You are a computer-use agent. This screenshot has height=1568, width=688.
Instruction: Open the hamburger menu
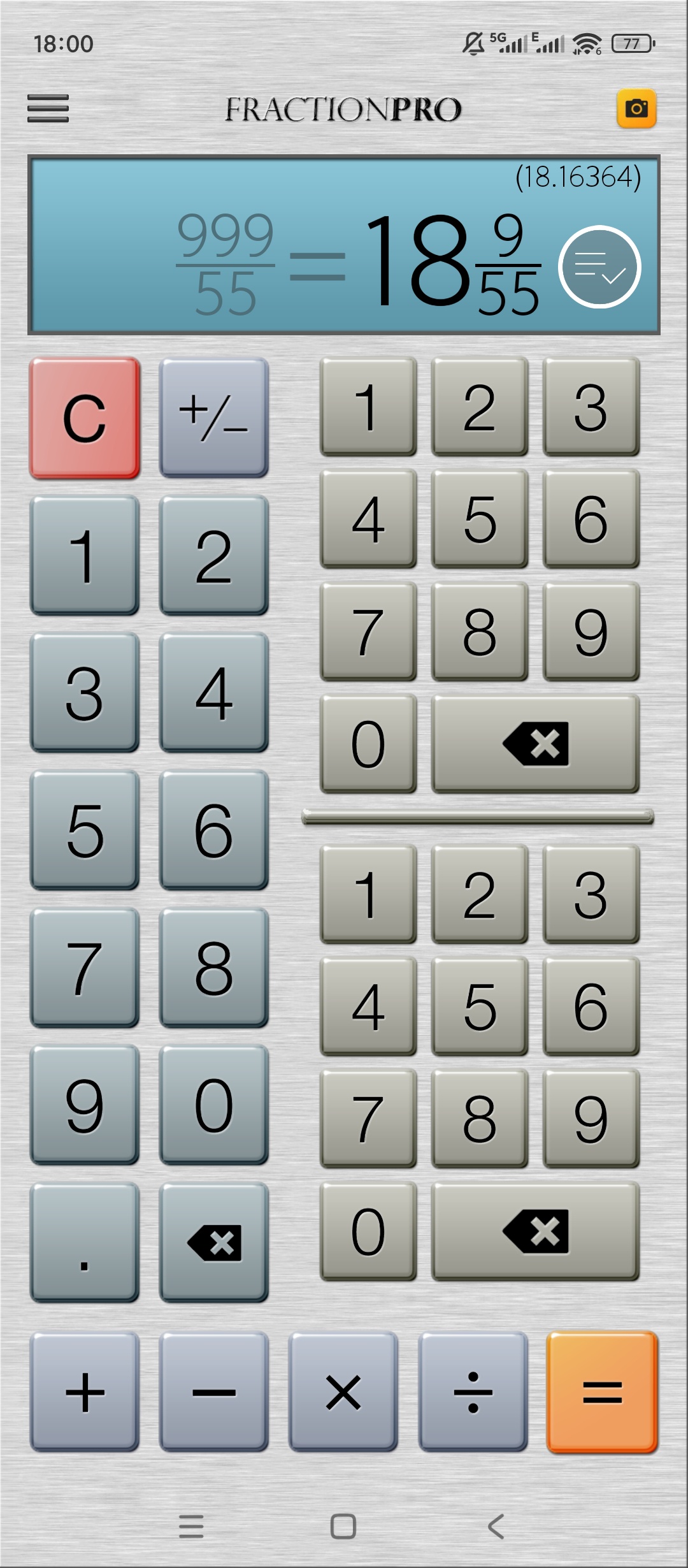tap(48, 108)
